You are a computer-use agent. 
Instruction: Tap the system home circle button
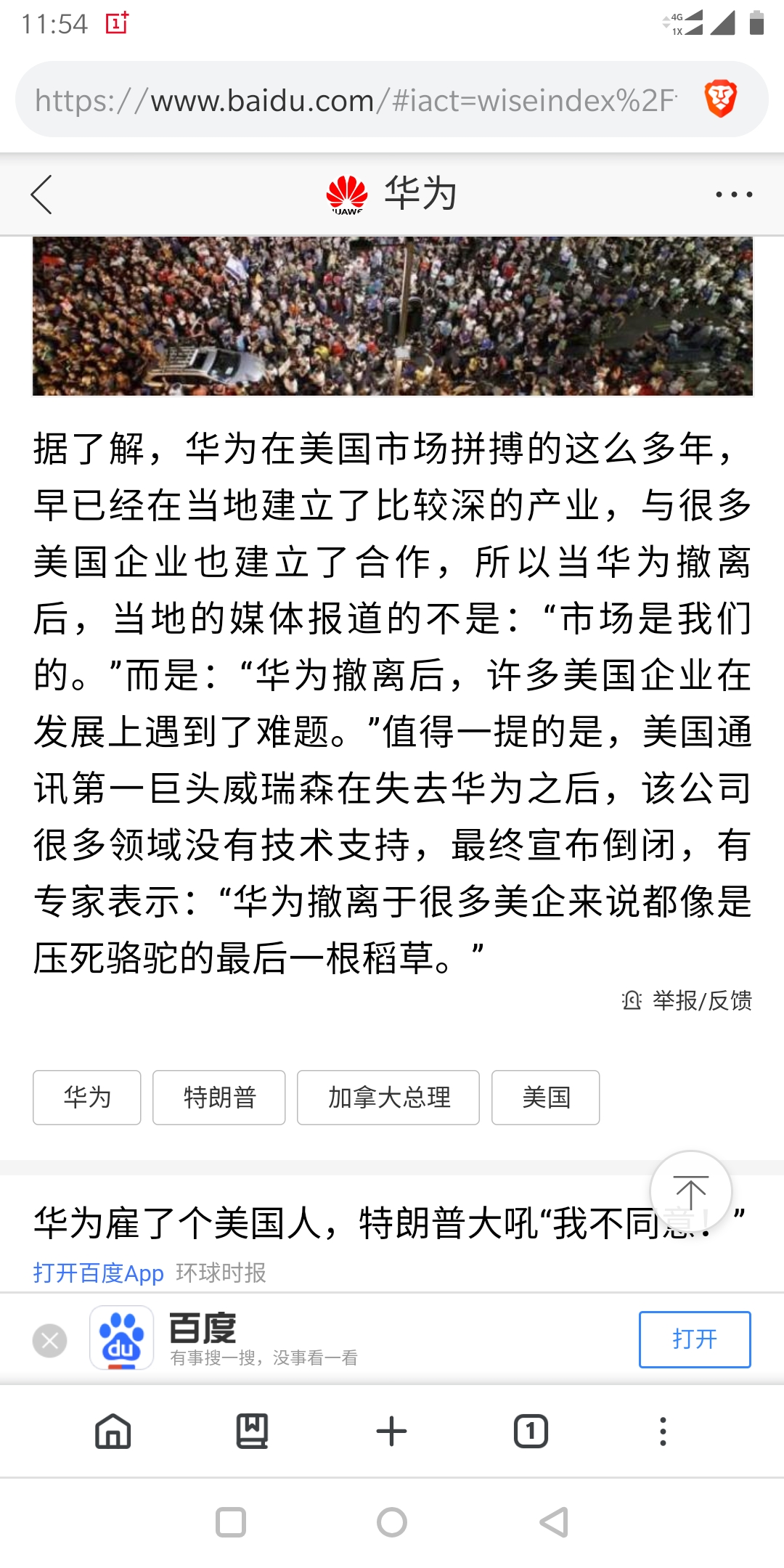click(x=392, y=1522)
